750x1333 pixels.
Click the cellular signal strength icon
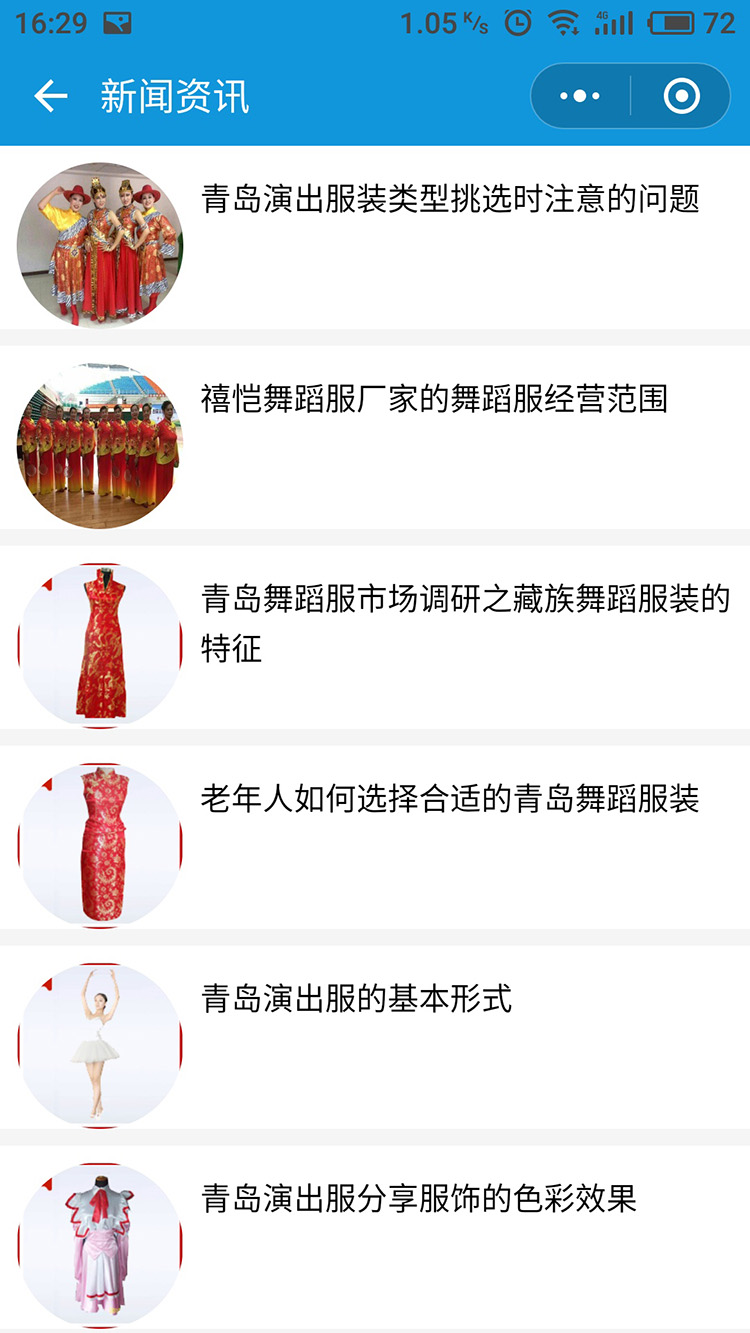coord(615,22)
